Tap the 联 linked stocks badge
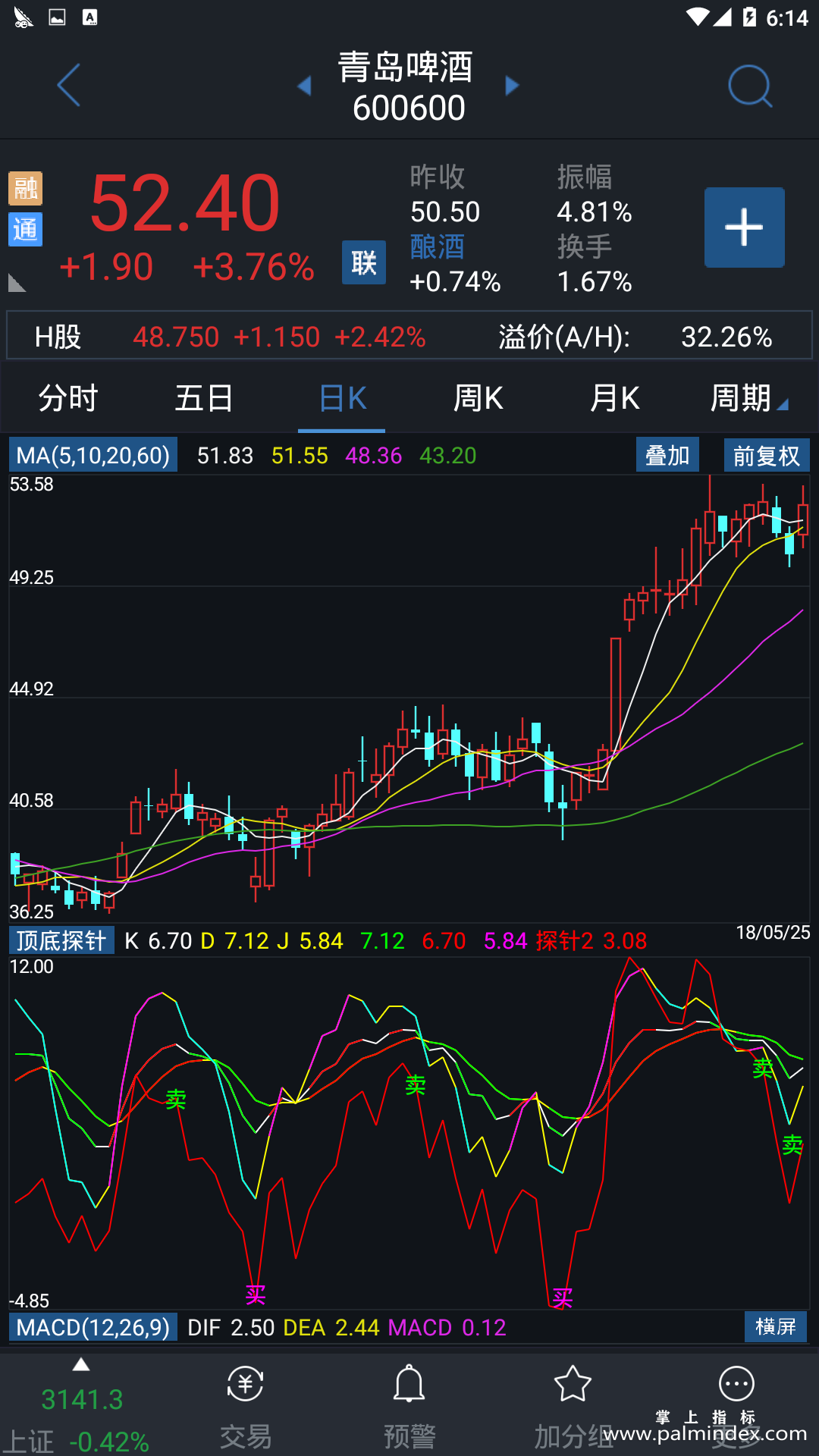The image size is (819, 1456). pos(364,262)
